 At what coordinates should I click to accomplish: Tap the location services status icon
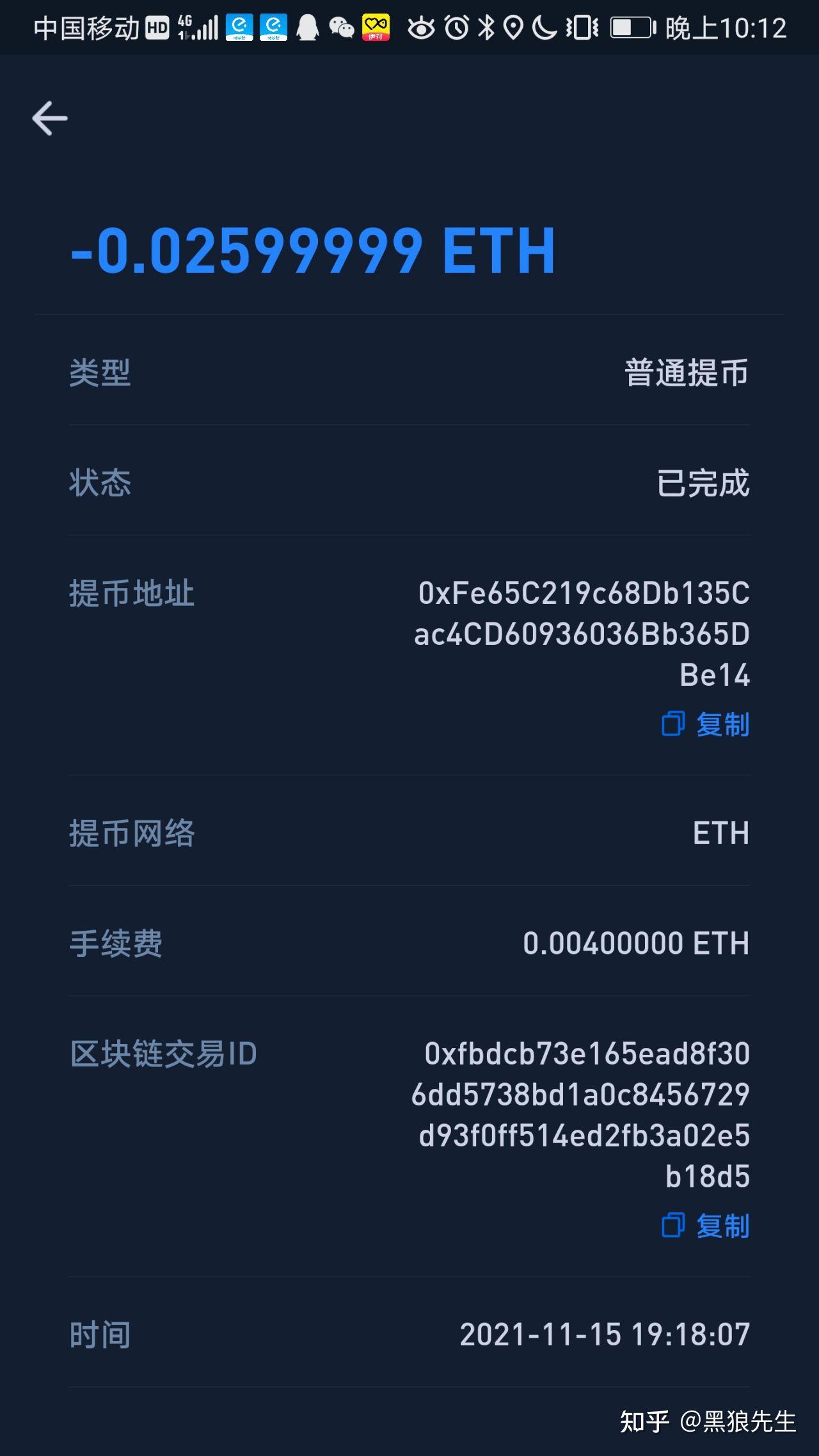pyautogui.click(x=514, y=28)
